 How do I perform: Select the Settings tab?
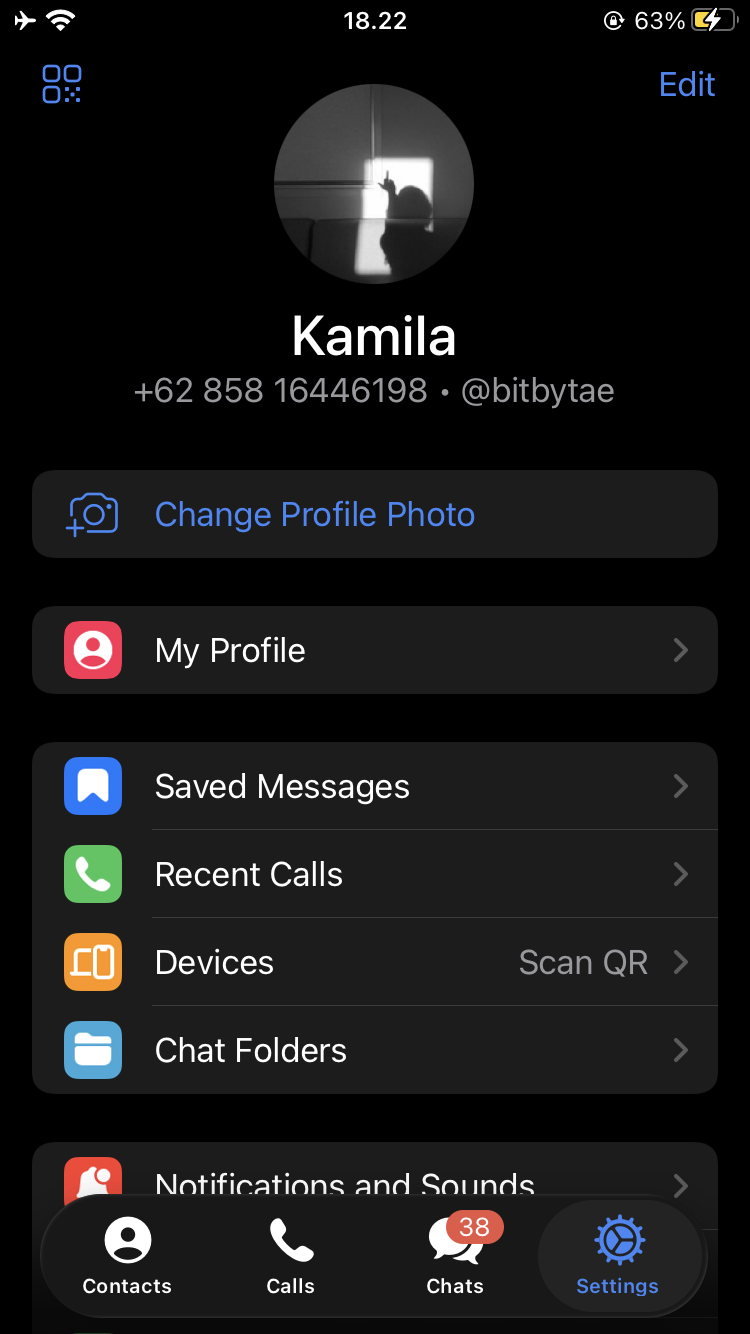tap(618, 1256)
